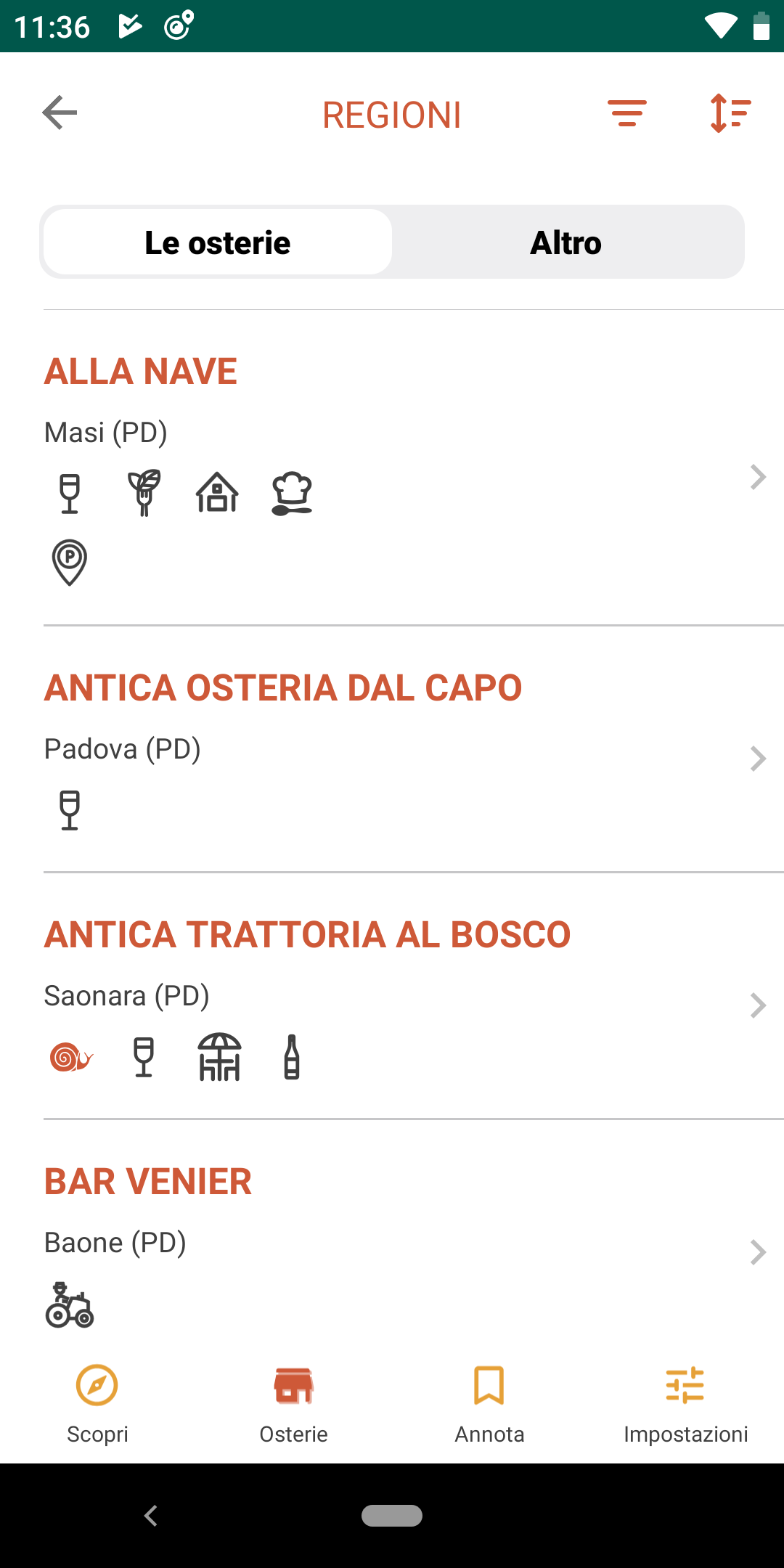Open the sort order icon
This screenshot has height=1568, width=784.
[x=730, y=113]
